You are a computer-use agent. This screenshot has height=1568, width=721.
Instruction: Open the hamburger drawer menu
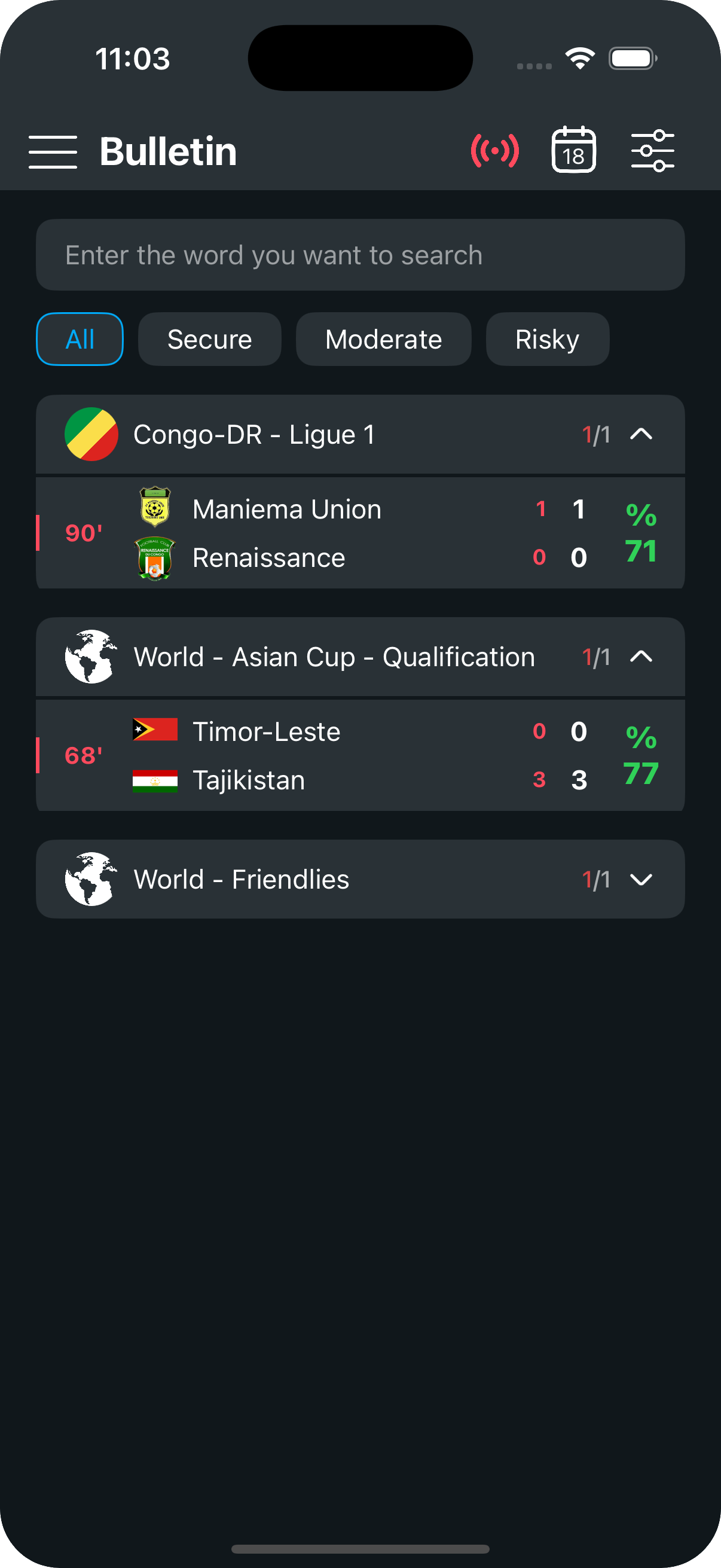[x=53, y=151]
